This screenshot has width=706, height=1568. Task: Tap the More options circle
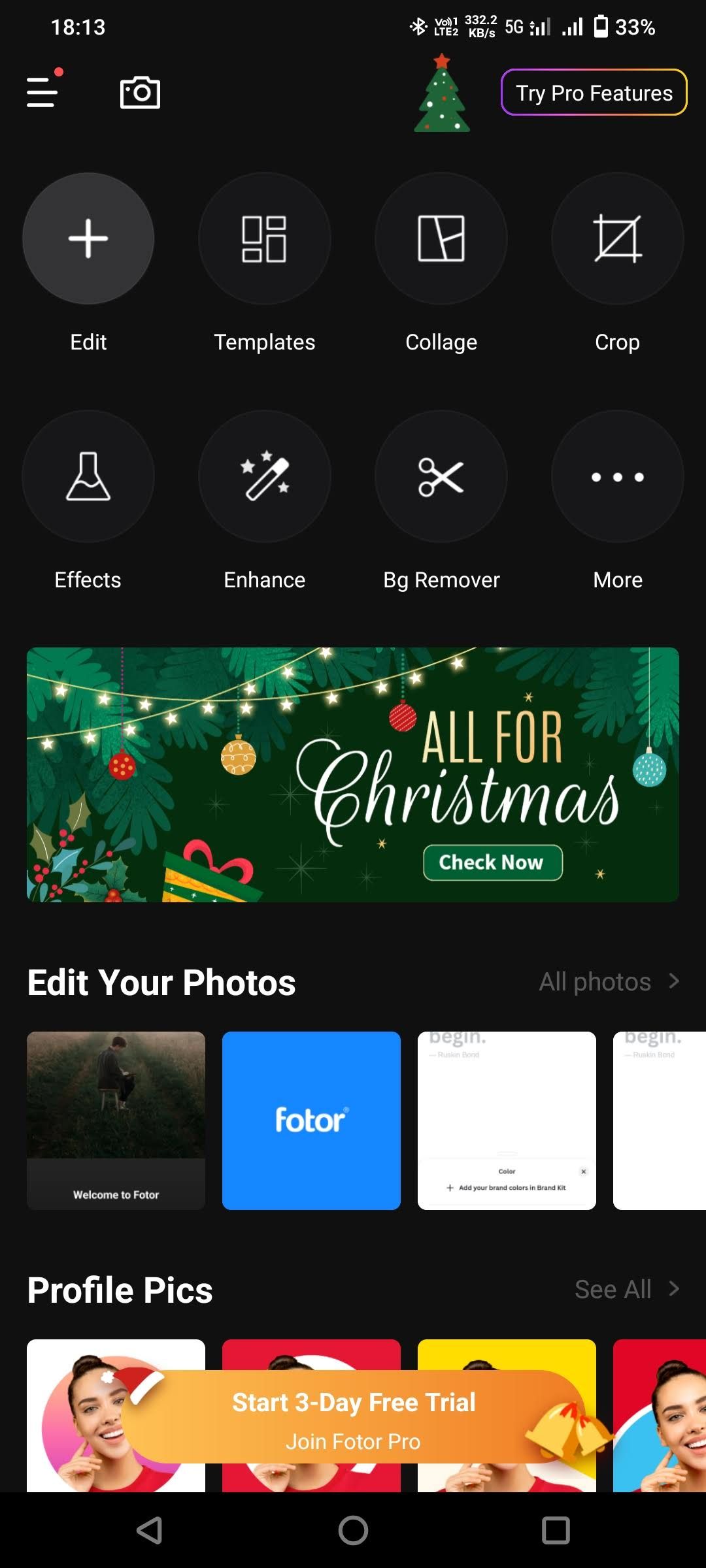click(617, 477)
